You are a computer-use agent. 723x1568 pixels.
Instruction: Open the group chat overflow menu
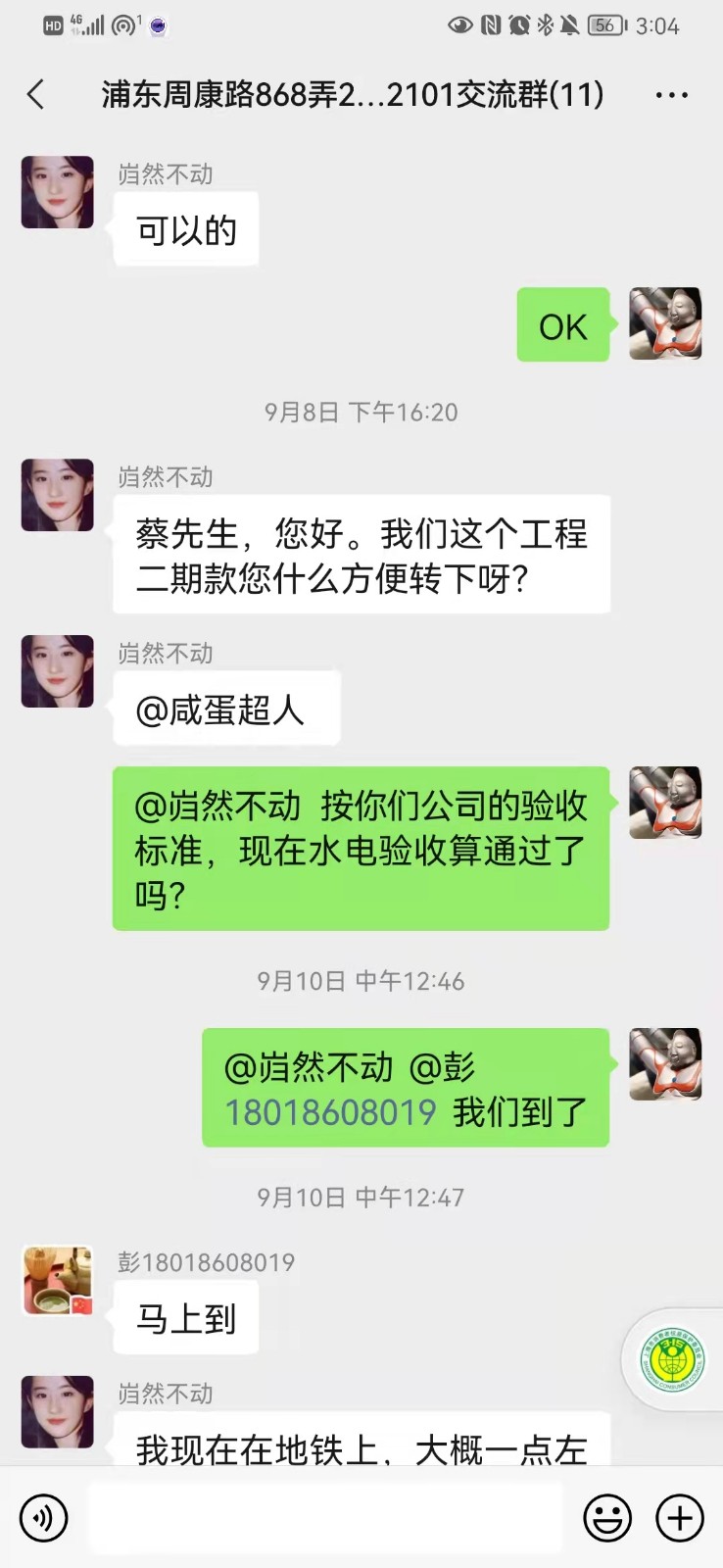tap(671, 95)
